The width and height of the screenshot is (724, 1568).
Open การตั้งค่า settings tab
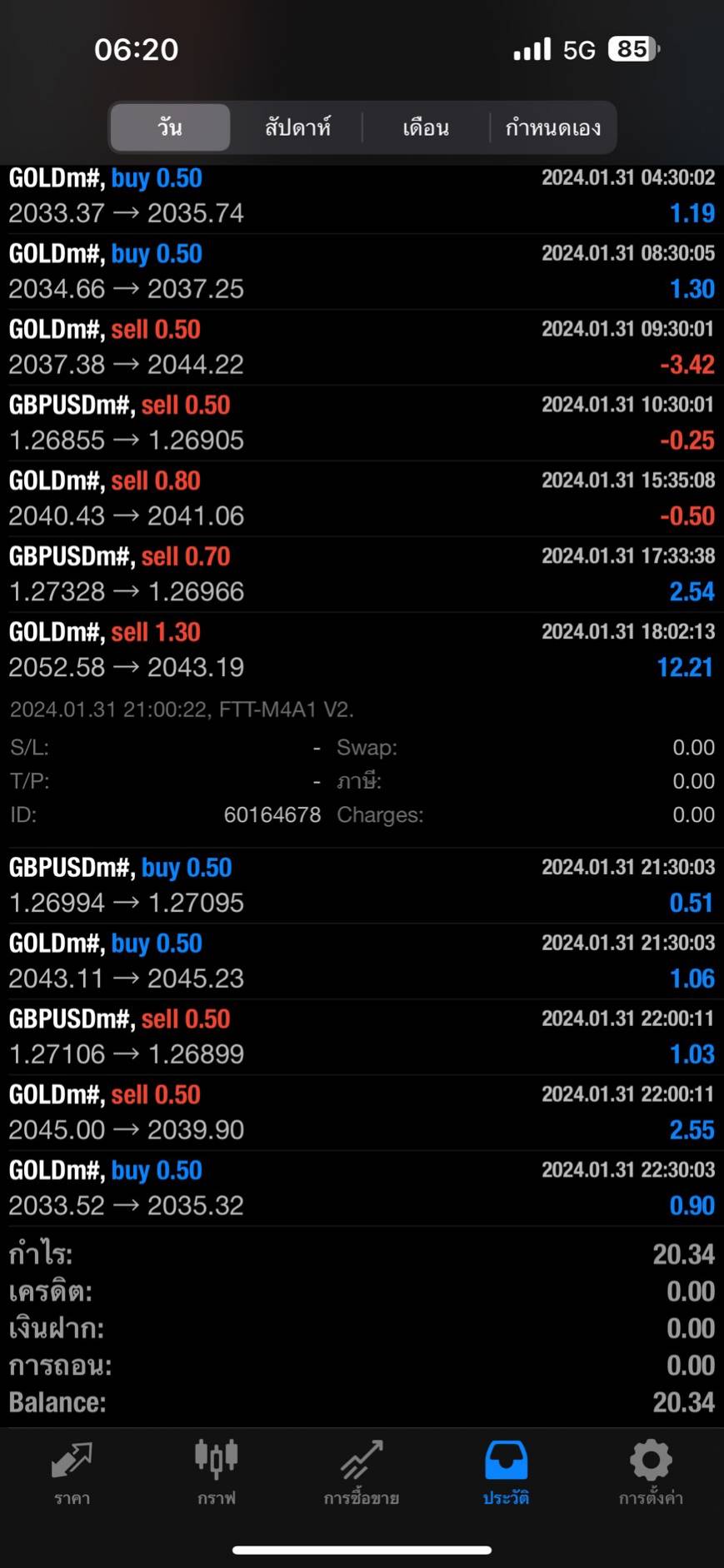(x=651, y=1473)
